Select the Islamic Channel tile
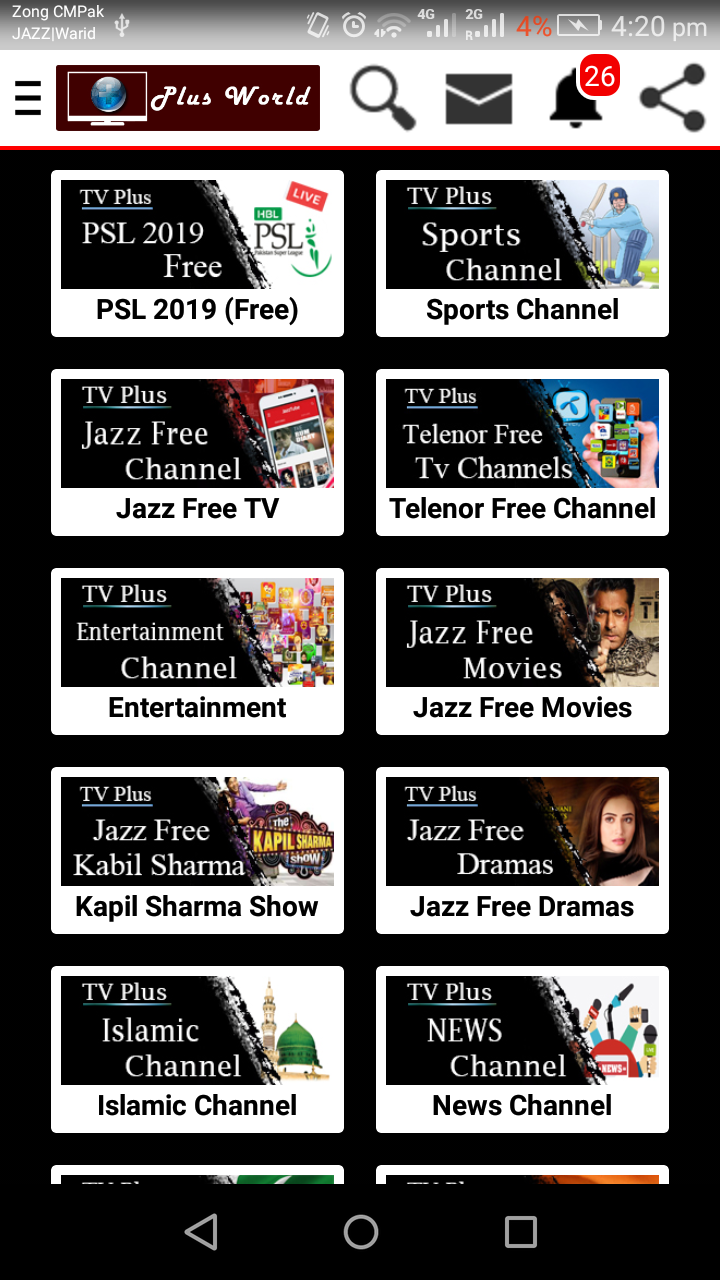The height and width of the screenshot is (1280, 720). [197, 1049]
